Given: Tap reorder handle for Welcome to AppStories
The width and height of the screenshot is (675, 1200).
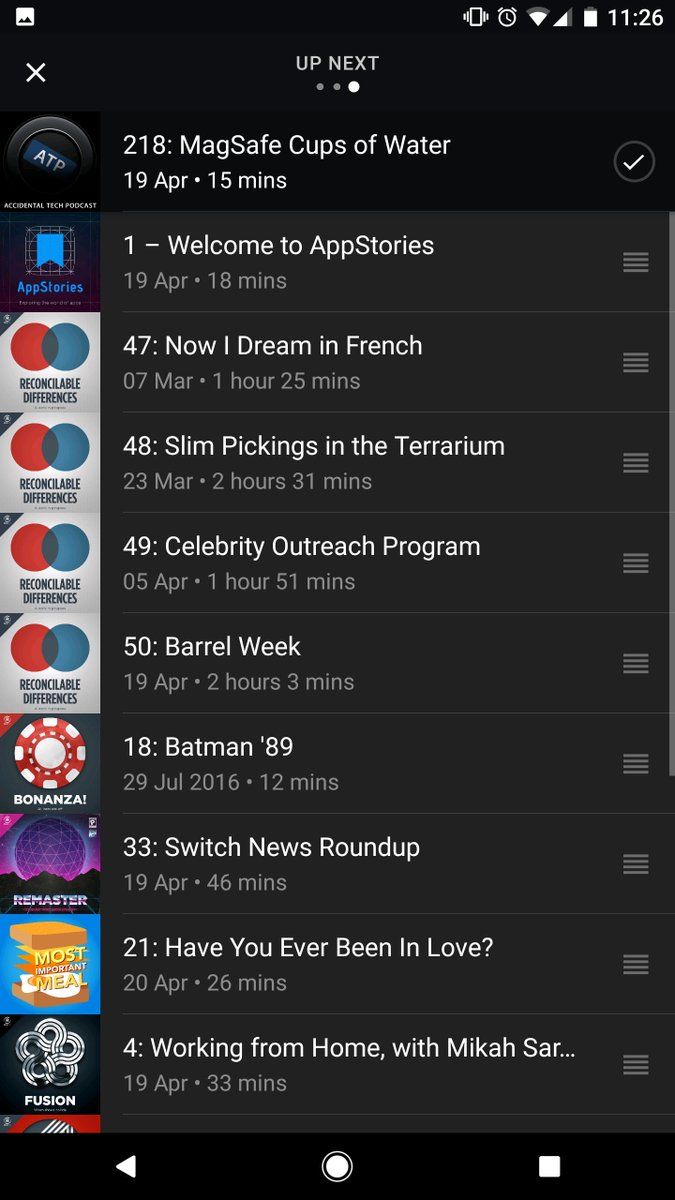Looking at the screenshot, I should click(636, 262).
